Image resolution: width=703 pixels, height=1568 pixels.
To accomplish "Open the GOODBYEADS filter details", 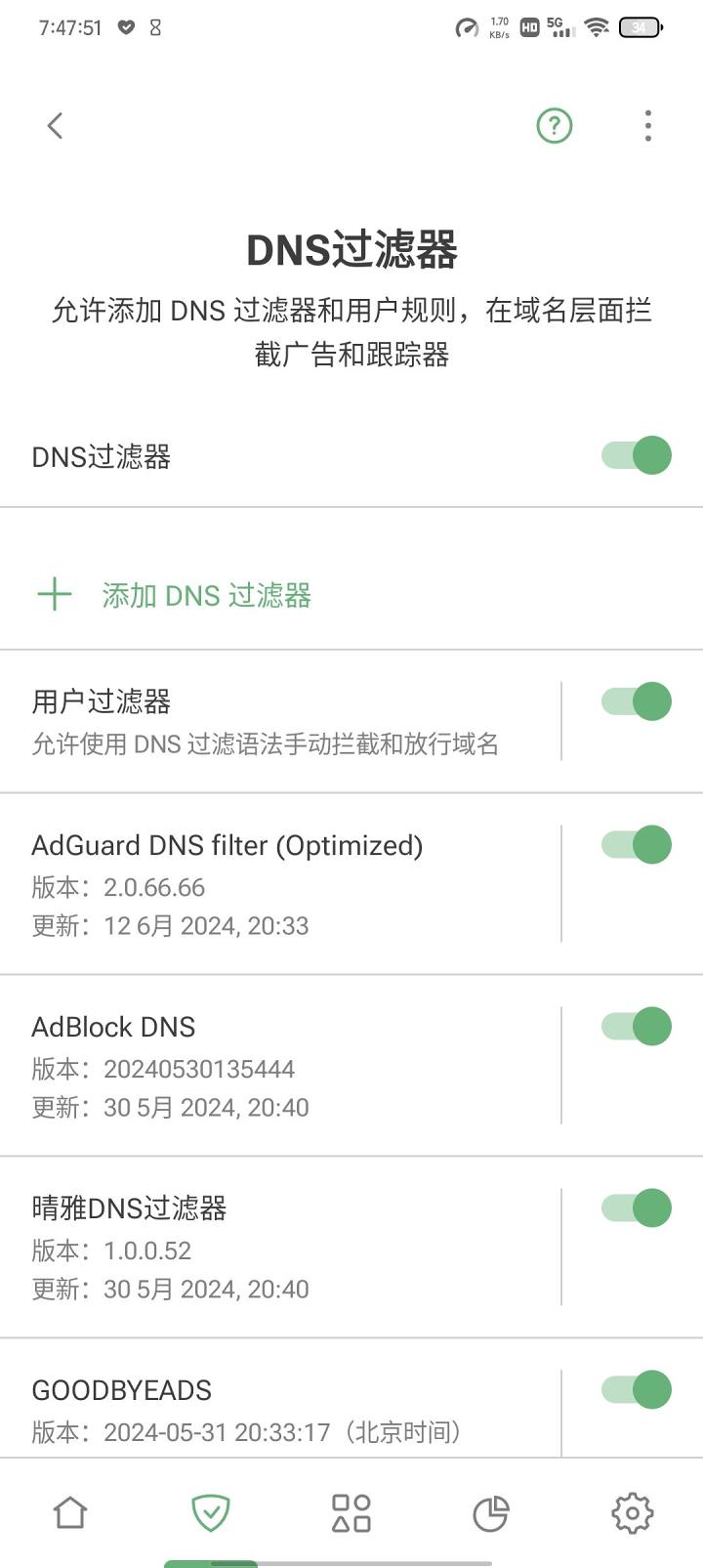I will coord(273,1409).
